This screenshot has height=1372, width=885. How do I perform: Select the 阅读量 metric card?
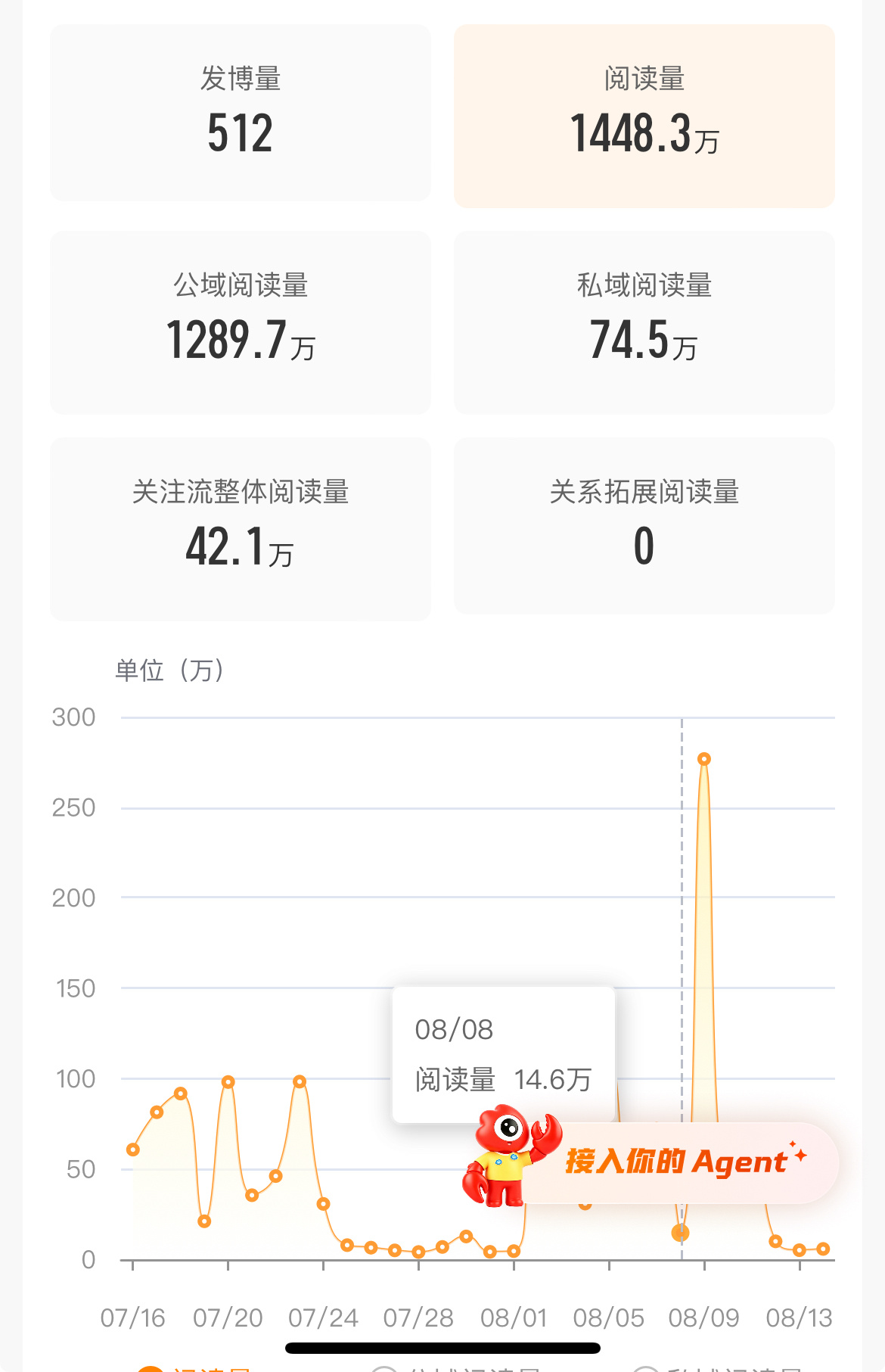(644, 116)
